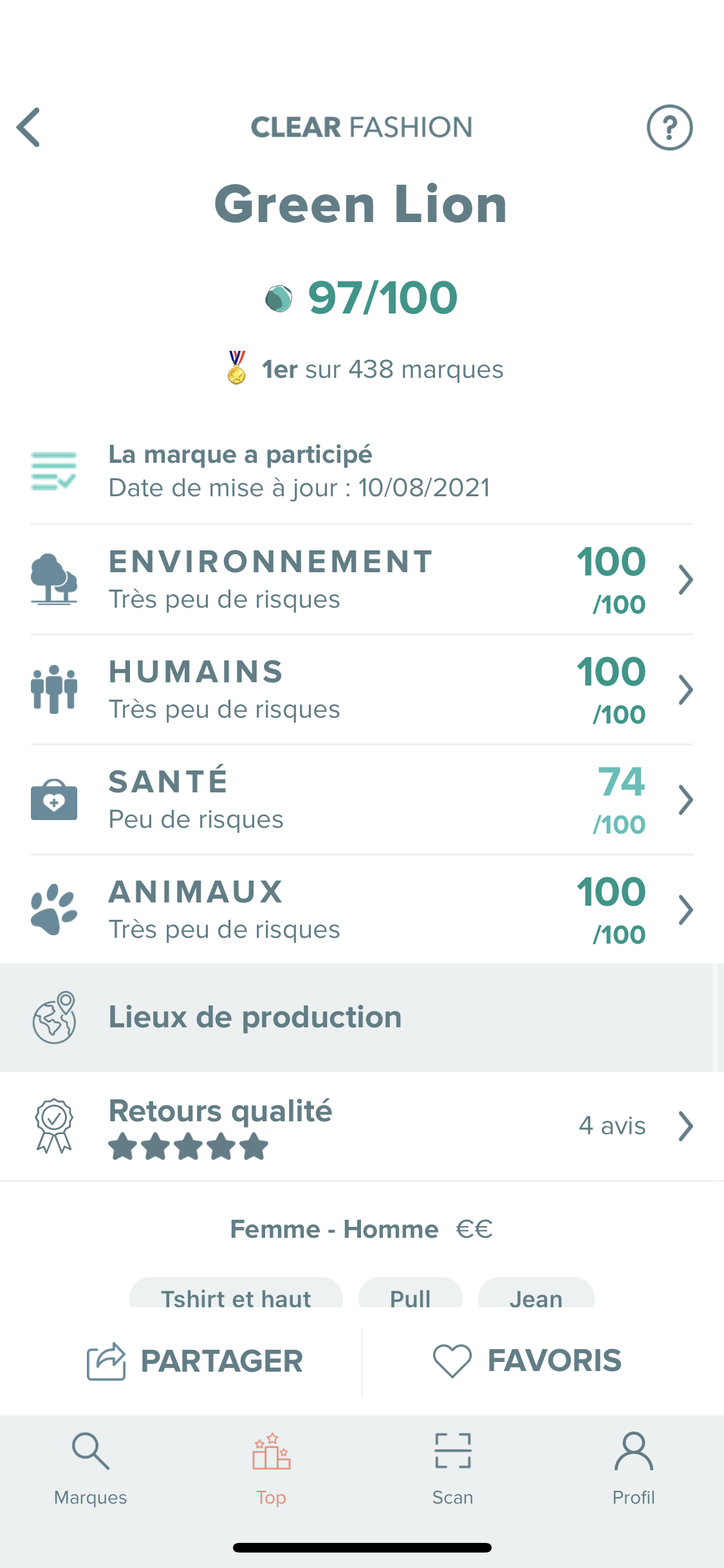View the Humains score breakdown
Image resolution: width=724 pixels, height=1568 pixels.
(362, 690)
